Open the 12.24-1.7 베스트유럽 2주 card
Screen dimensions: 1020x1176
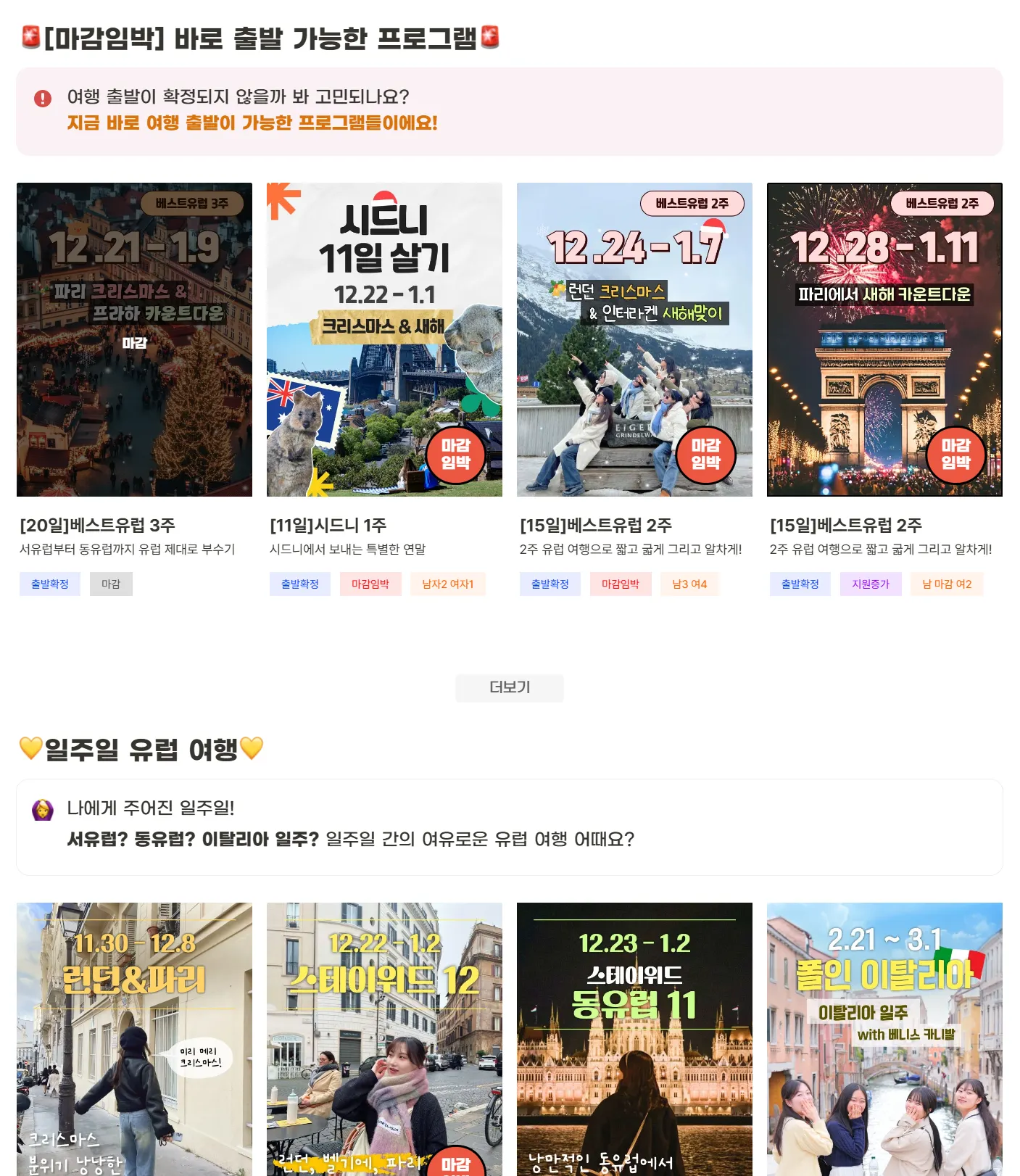click(634, 339)
